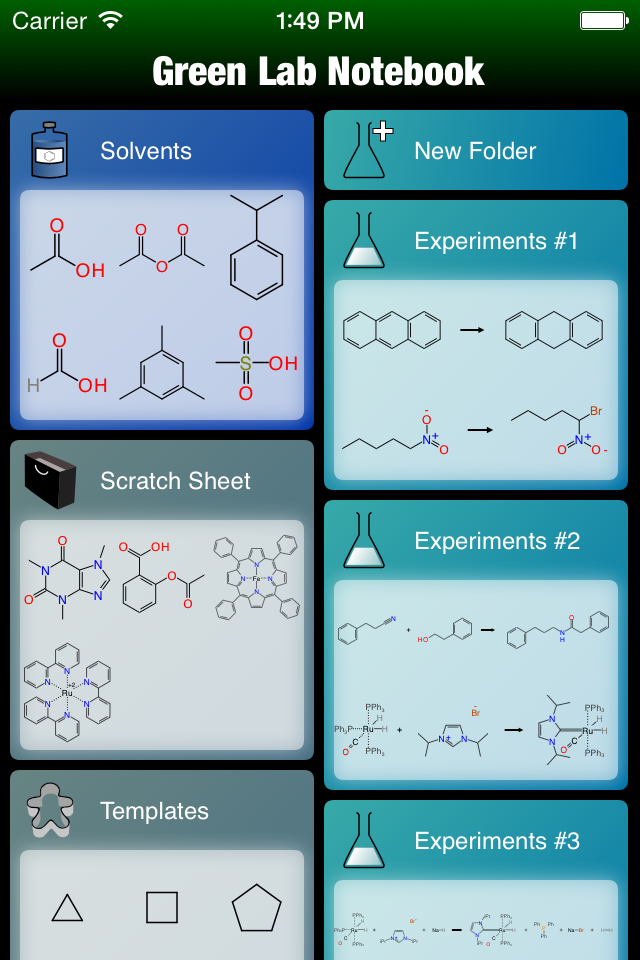Open the Experiments #1 folder

496,241
